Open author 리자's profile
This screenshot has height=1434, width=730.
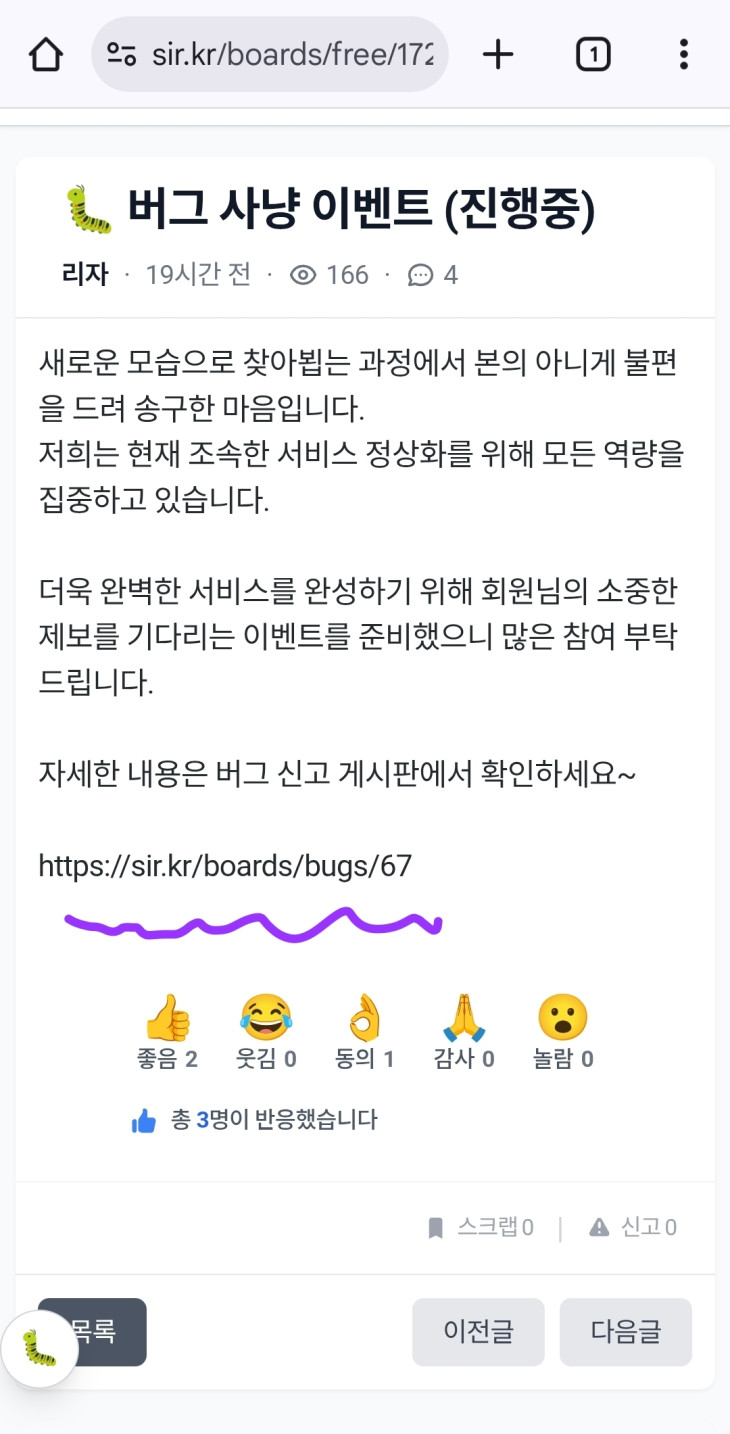tap(84, 274)
